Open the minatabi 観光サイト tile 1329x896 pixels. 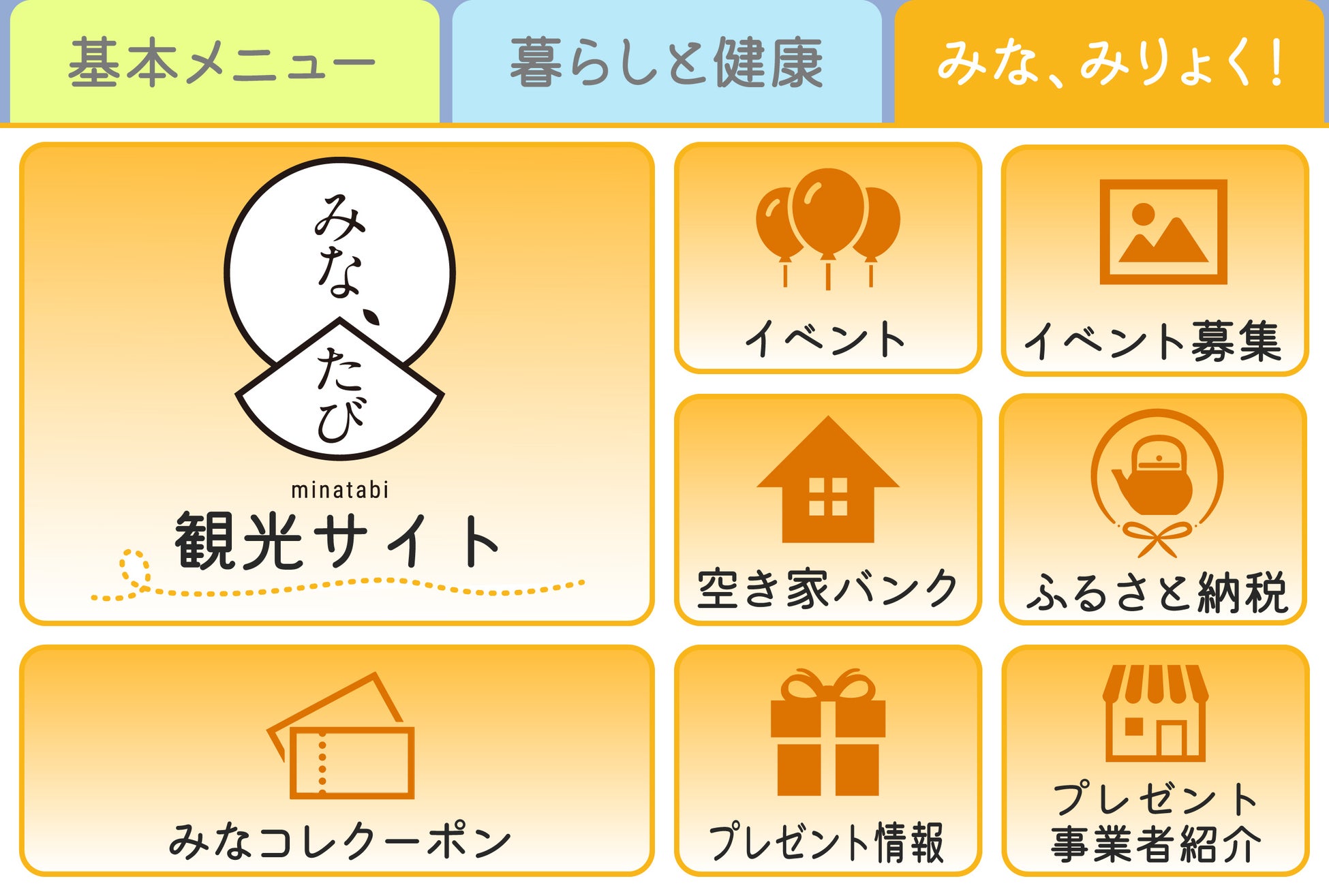click(x=337, y=384)
